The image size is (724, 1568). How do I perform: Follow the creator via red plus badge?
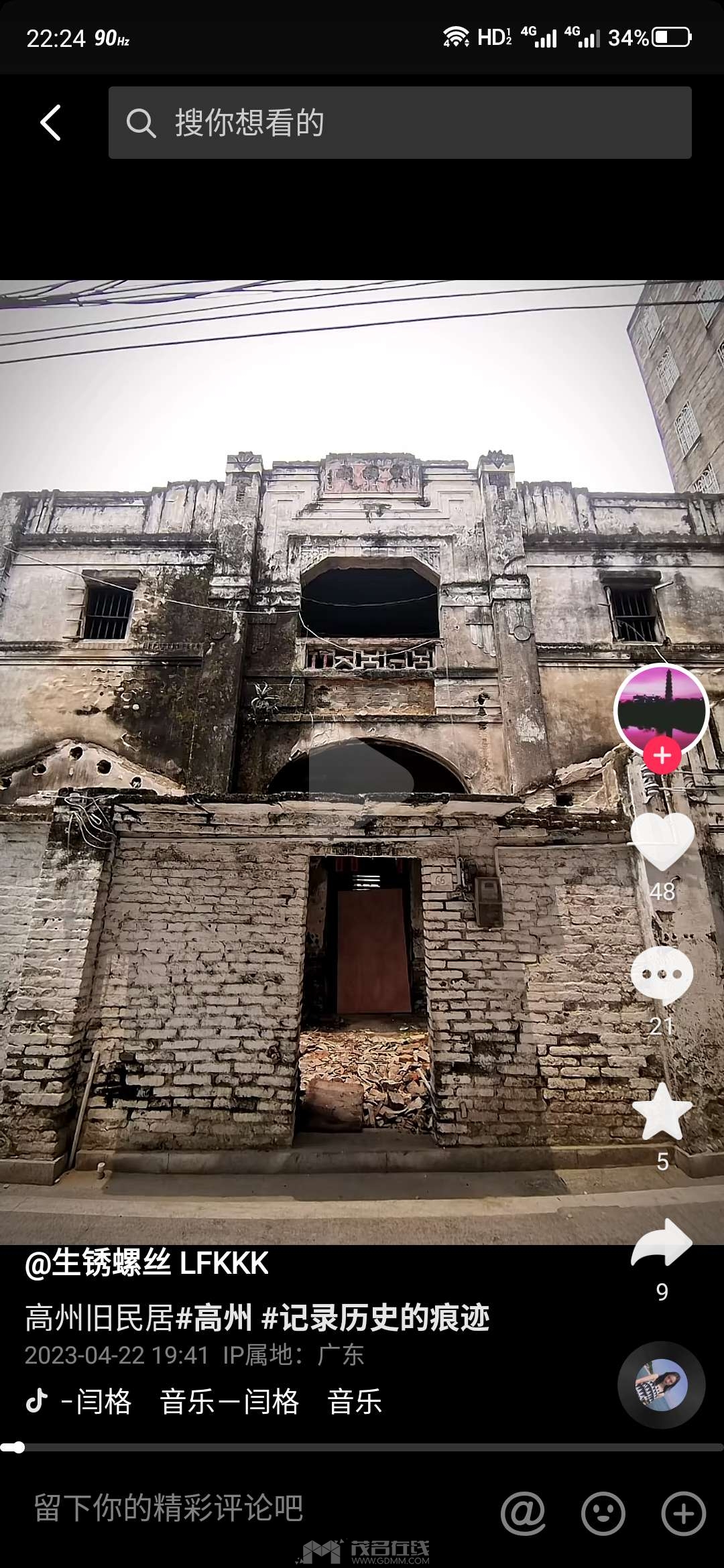[x=662, y=755]
